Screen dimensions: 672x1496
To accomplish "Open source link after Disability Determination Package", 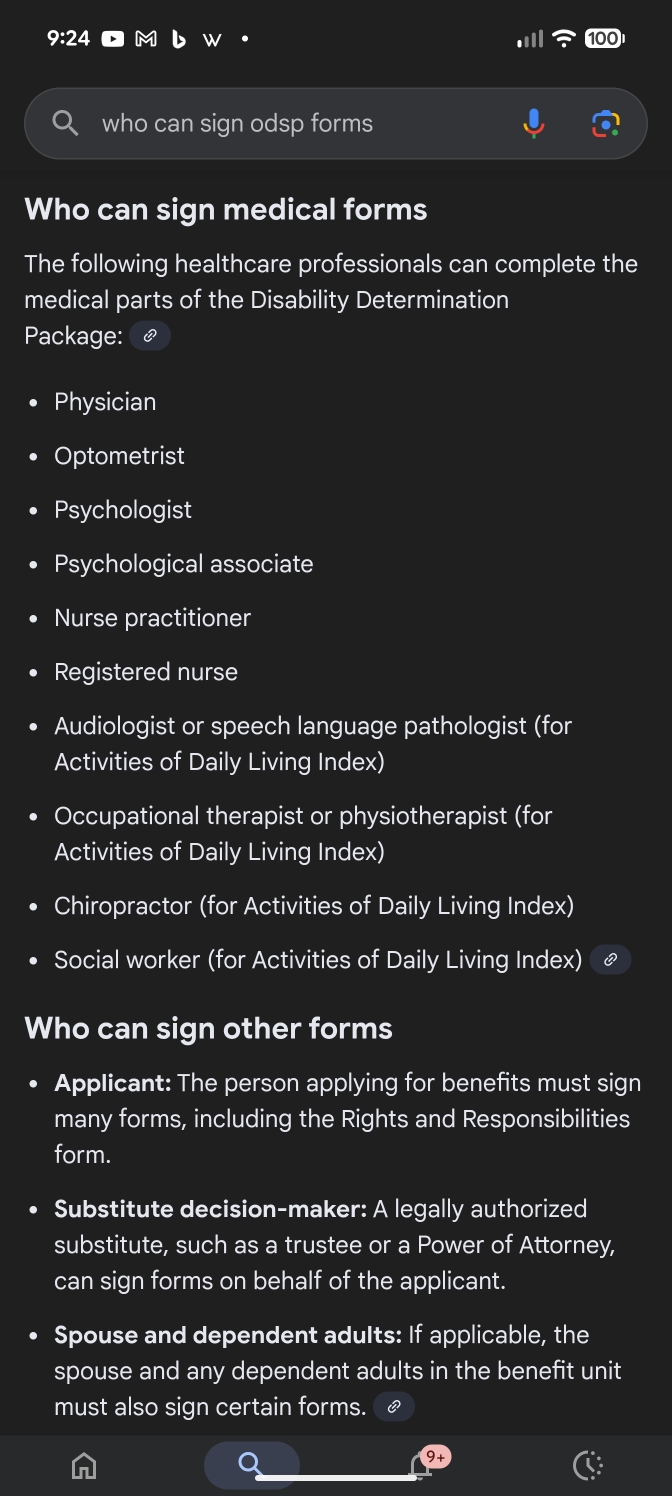I will coord(150,336).
